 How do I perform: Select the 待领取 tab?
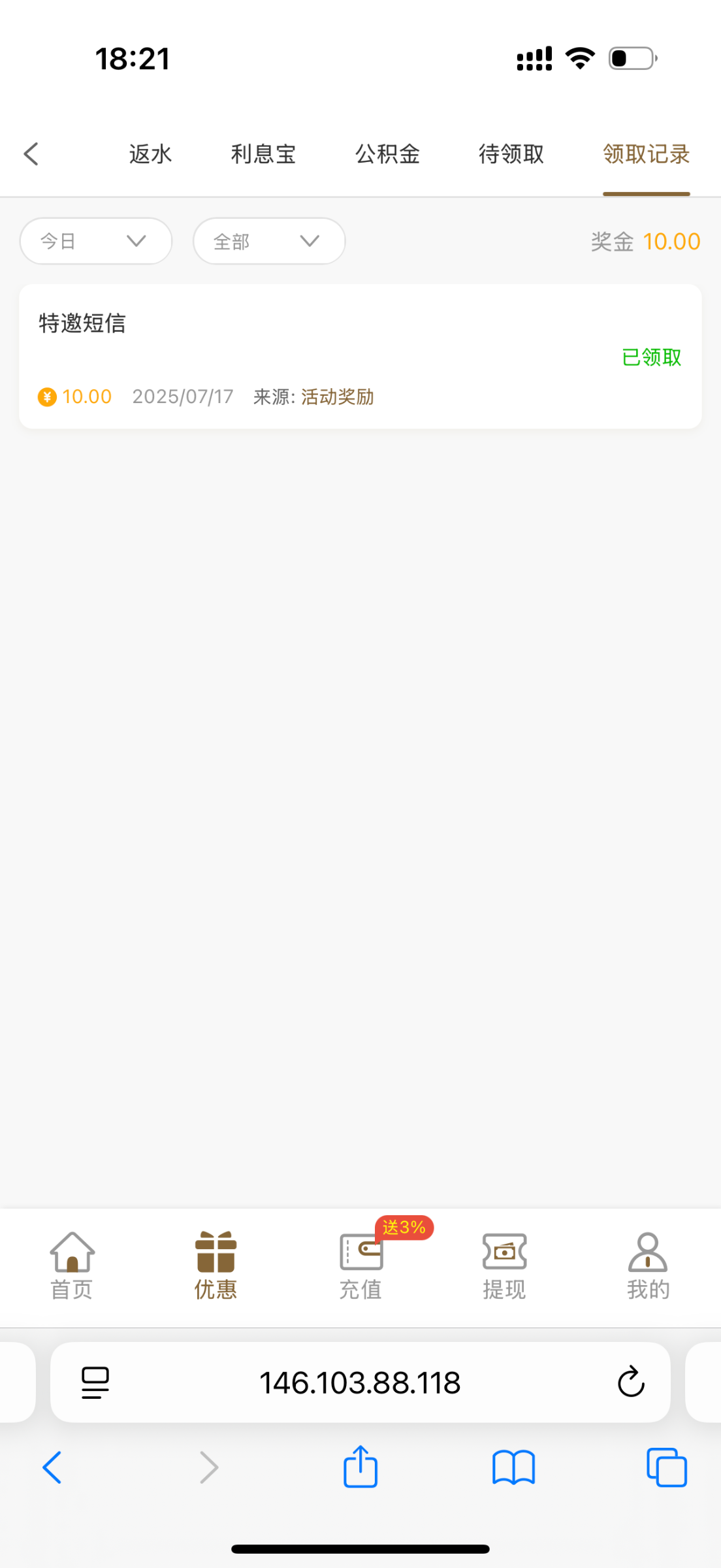click(x=511, y=154)
